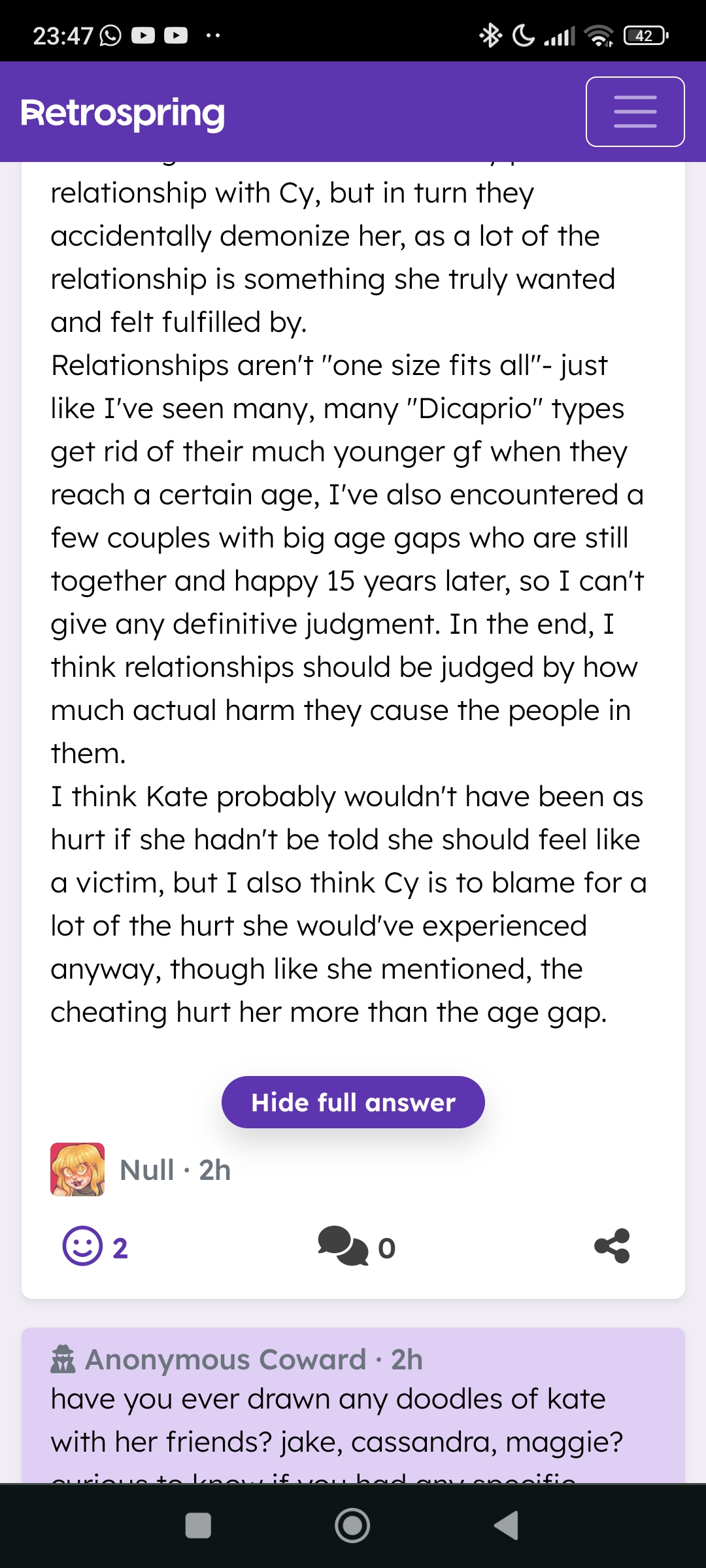Open the 2h timestamp of Null's answer

[x=215, y=1170]
